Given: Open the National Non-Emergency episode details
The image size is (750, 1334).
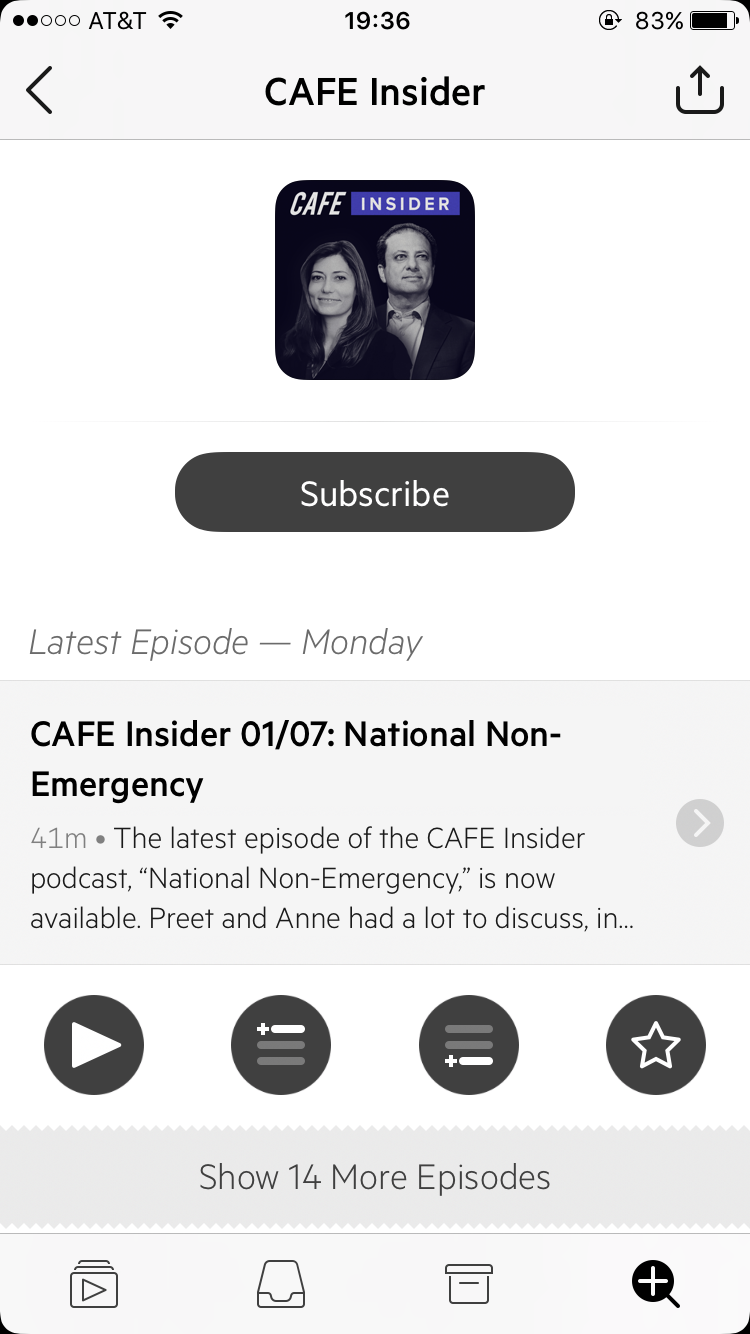Looking at the screenshot, I should point(699,823).
